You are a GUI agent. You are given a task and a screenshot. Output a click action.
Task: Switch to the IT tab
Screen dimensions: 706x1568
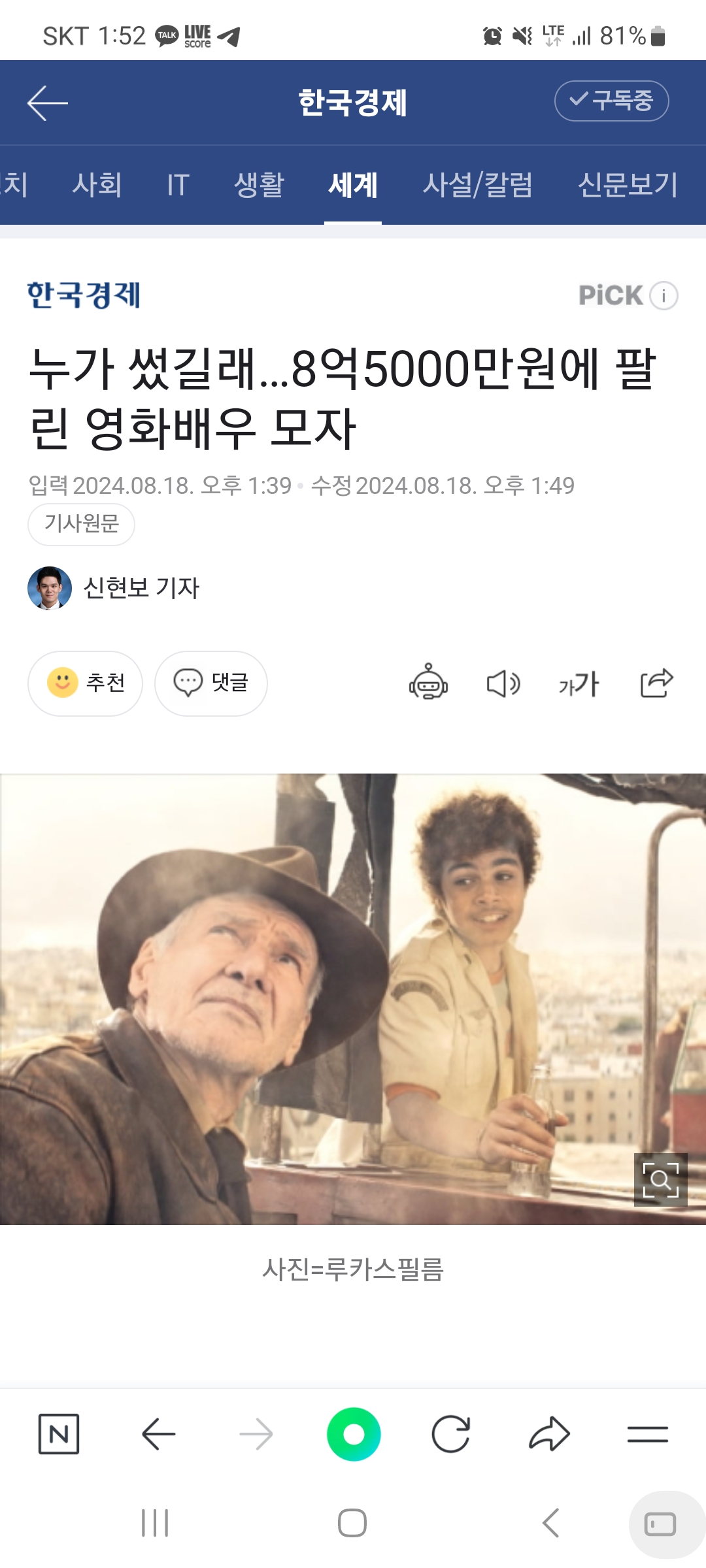click(178, 185)
